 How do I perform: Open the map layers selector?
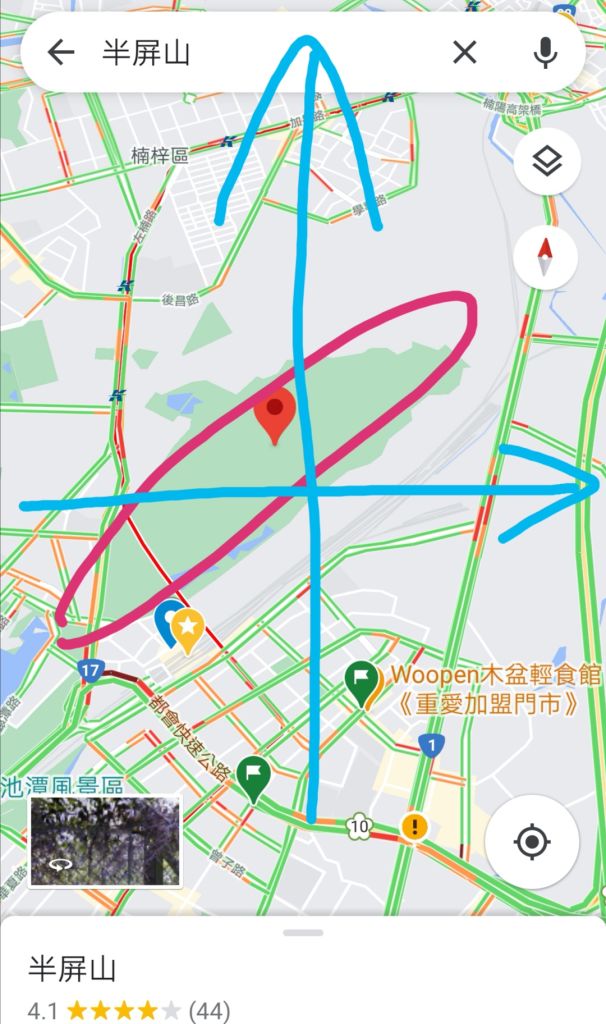(547, 162)
